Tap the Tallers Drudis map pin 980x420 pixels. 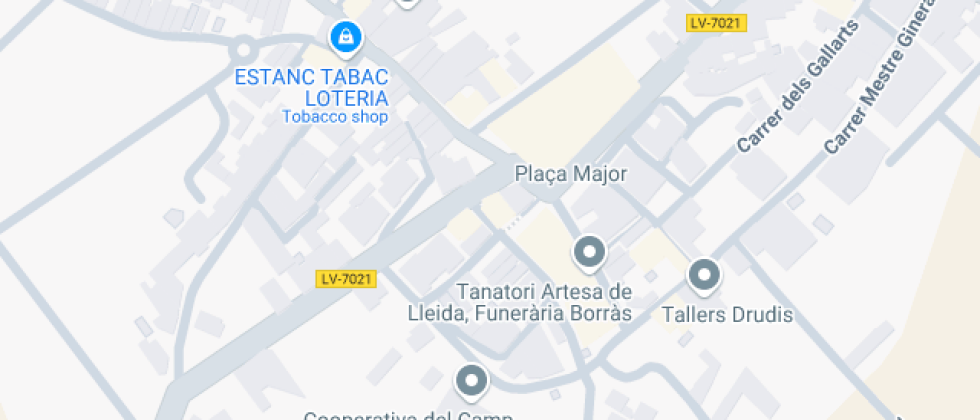tap(705, 275)
